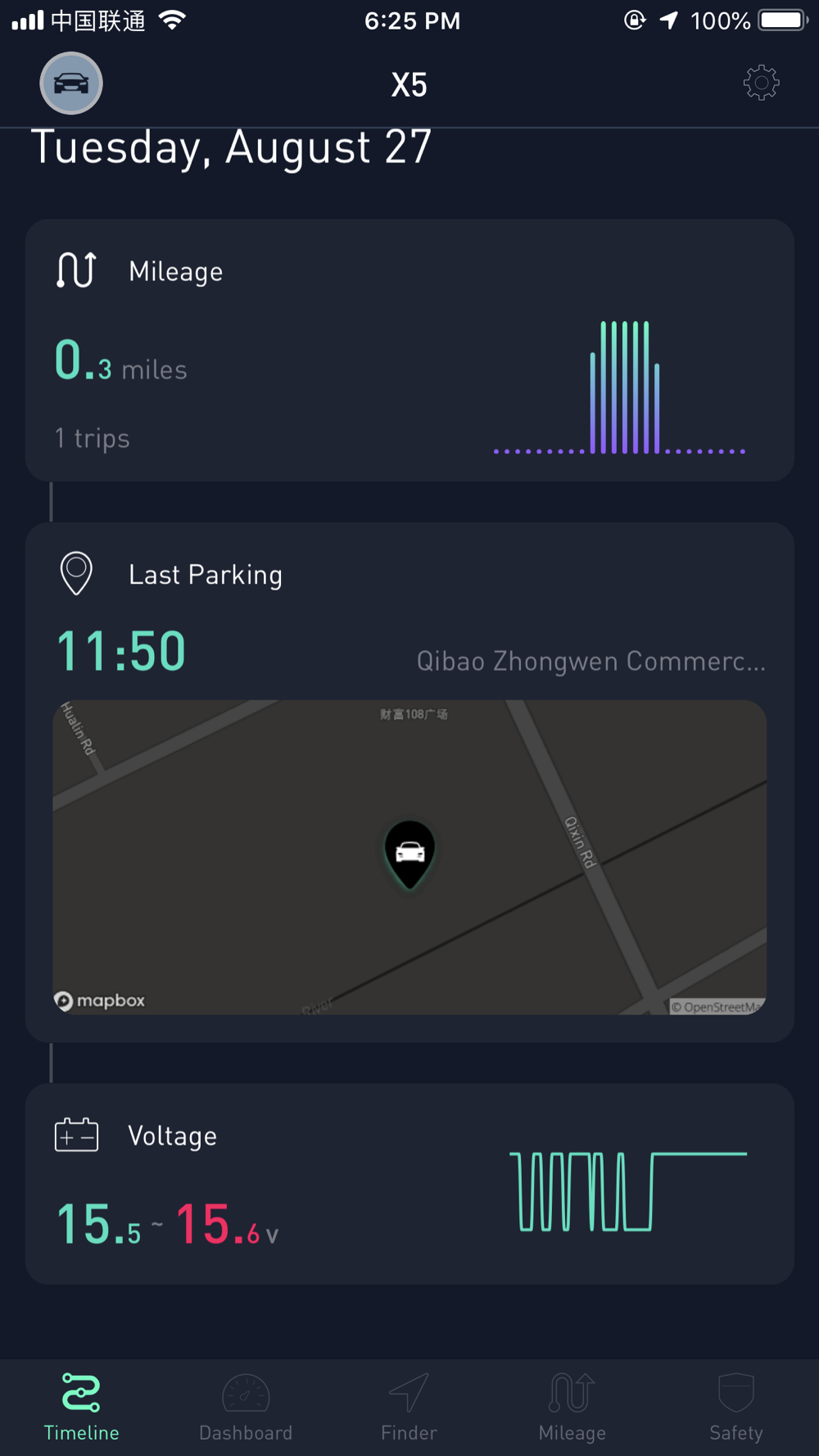Screen dimensions: 819x1456
Task: Switch to the Dashboard tab
Action: (x=246, y=1407)
